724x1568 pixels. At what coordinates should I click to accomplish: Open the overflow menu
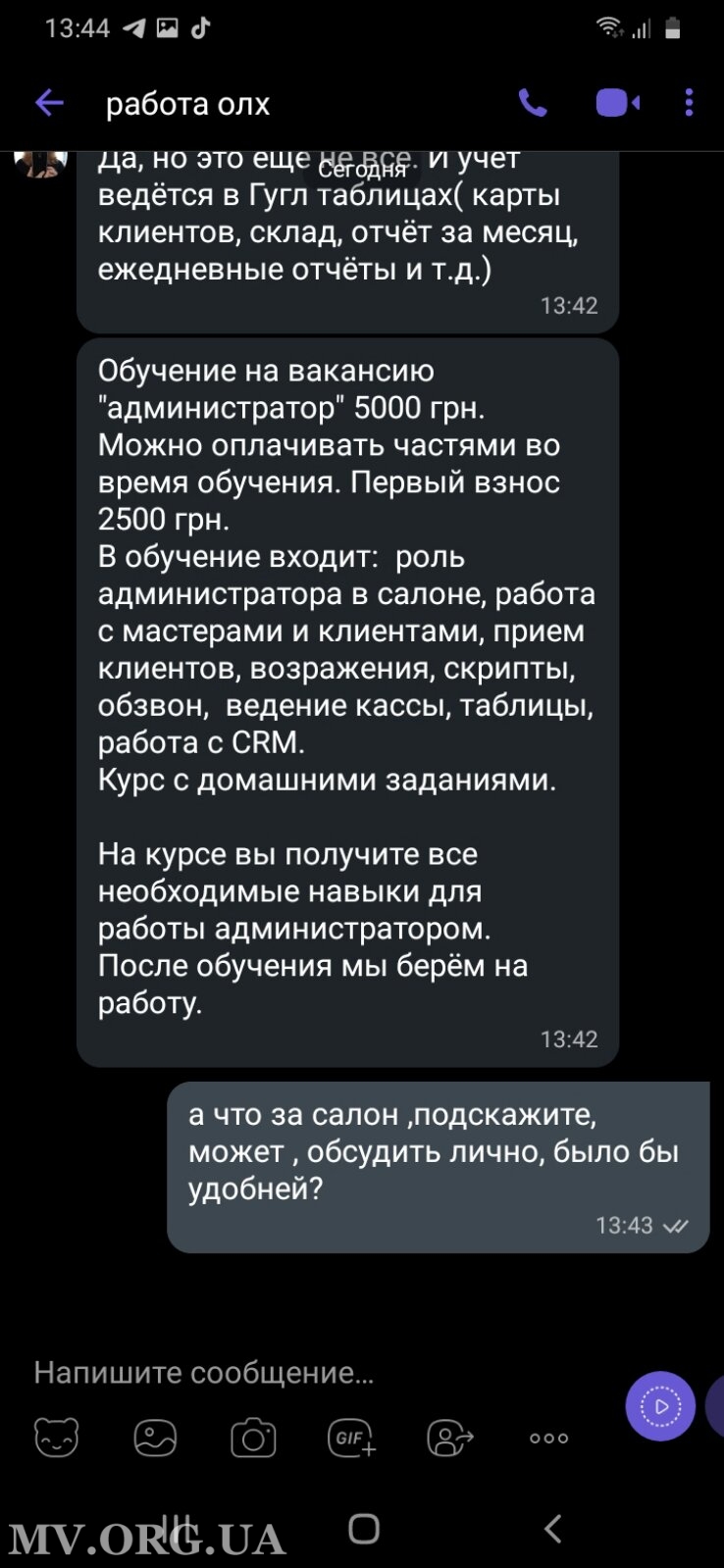click(x=690, y=103)
